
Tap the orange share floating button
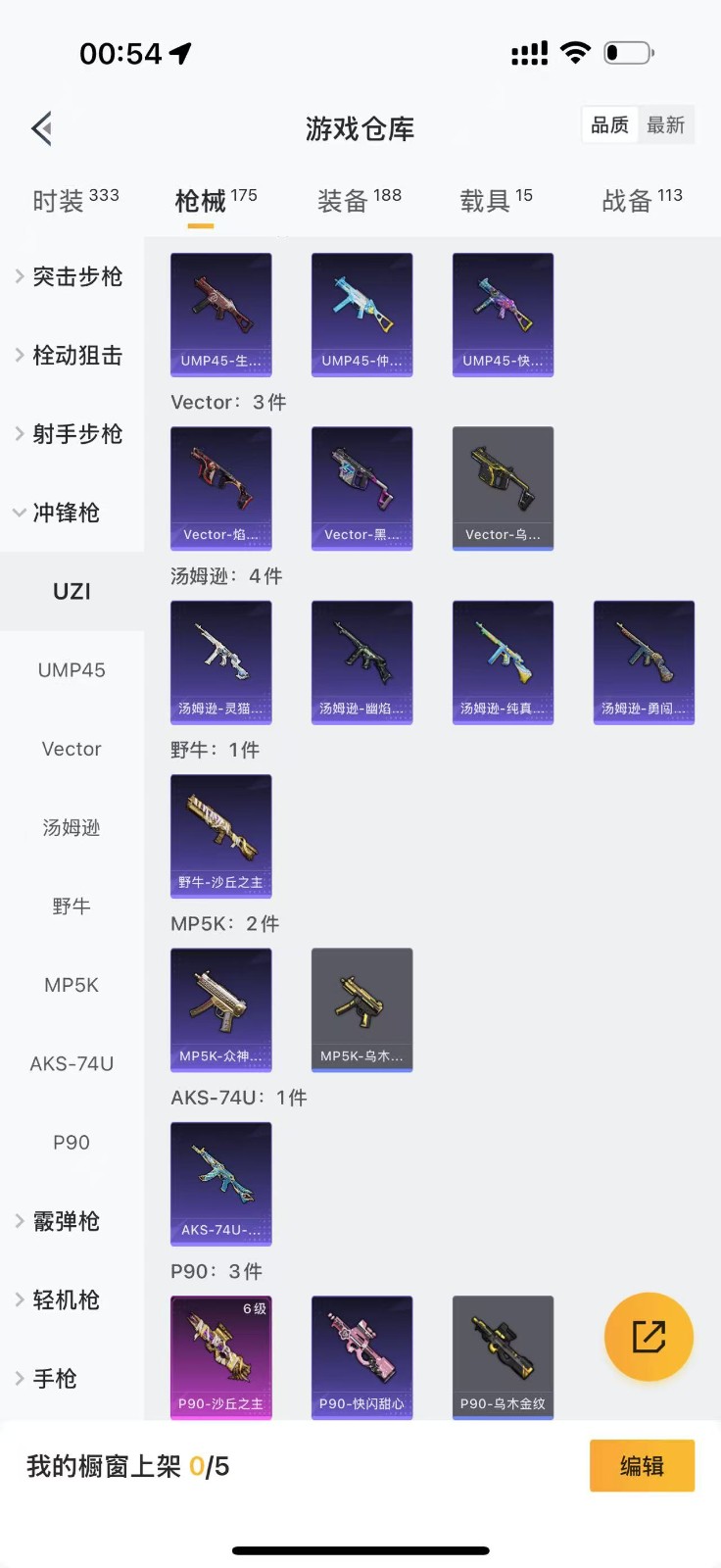649,1337
